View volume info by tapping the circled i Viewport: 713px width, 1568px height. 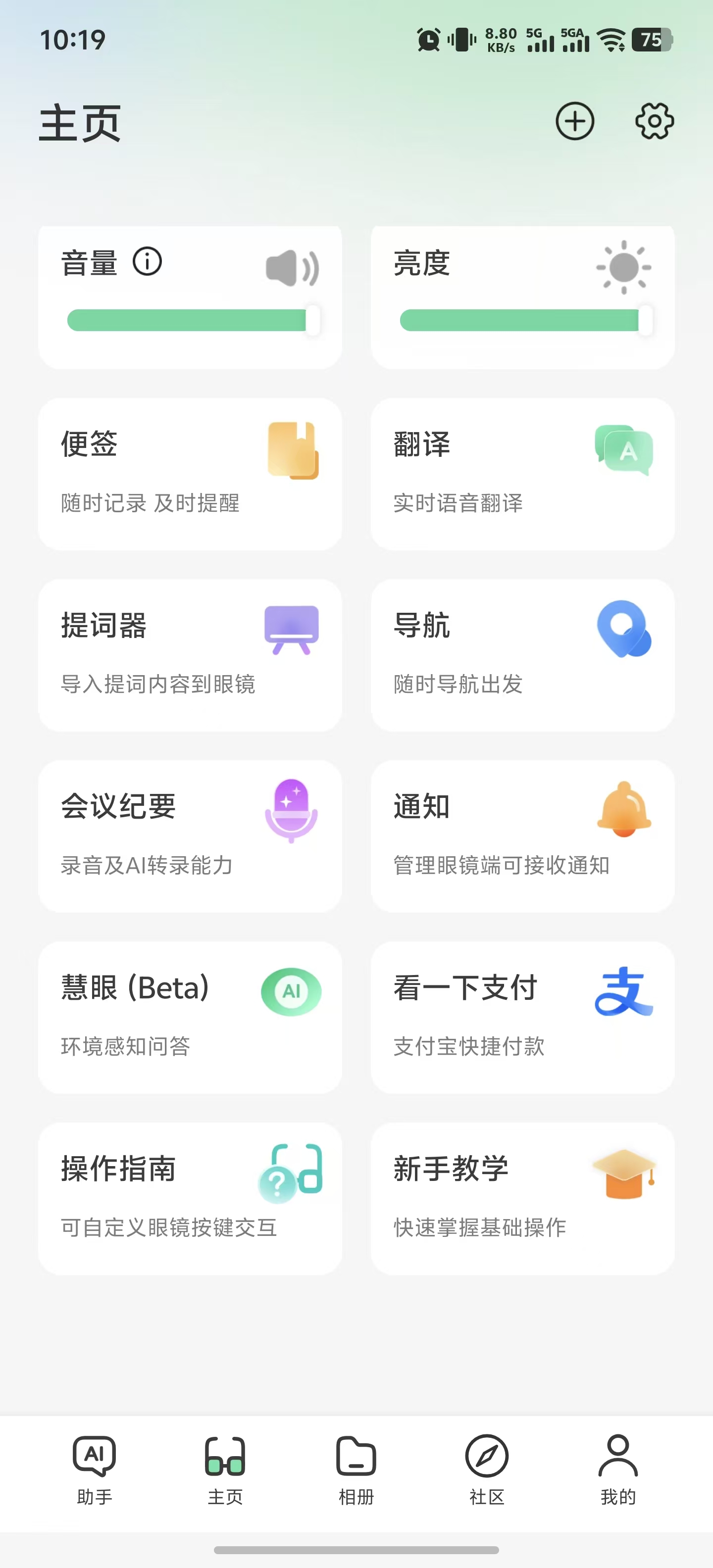click(x=147, y=262)
